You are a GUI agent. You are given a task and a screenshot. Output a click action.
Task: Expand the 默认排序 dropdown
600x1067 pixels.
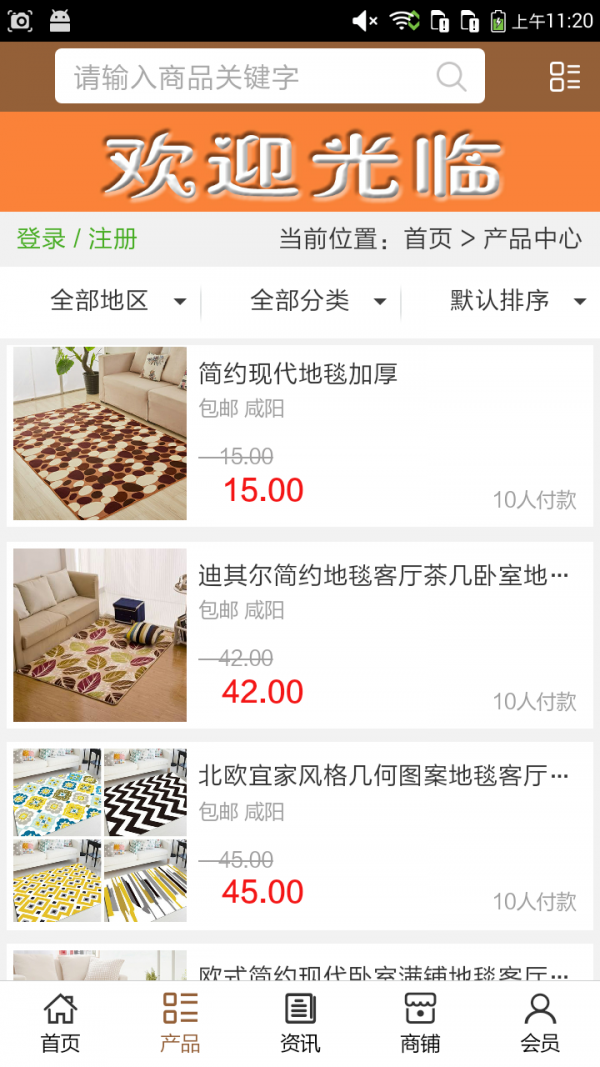(516, 300)
